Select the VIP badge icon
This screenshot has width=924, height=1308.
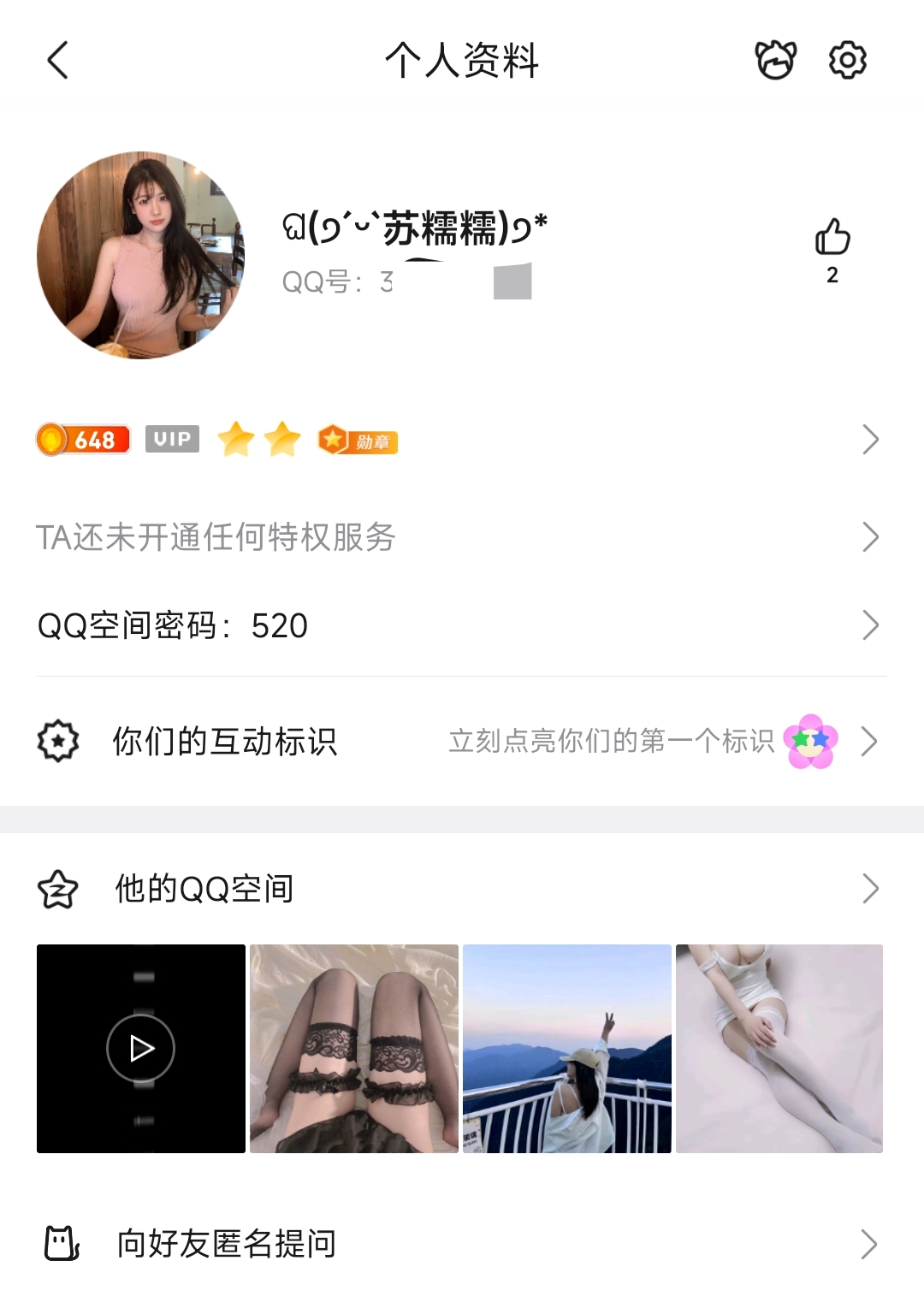coord(172,439)
